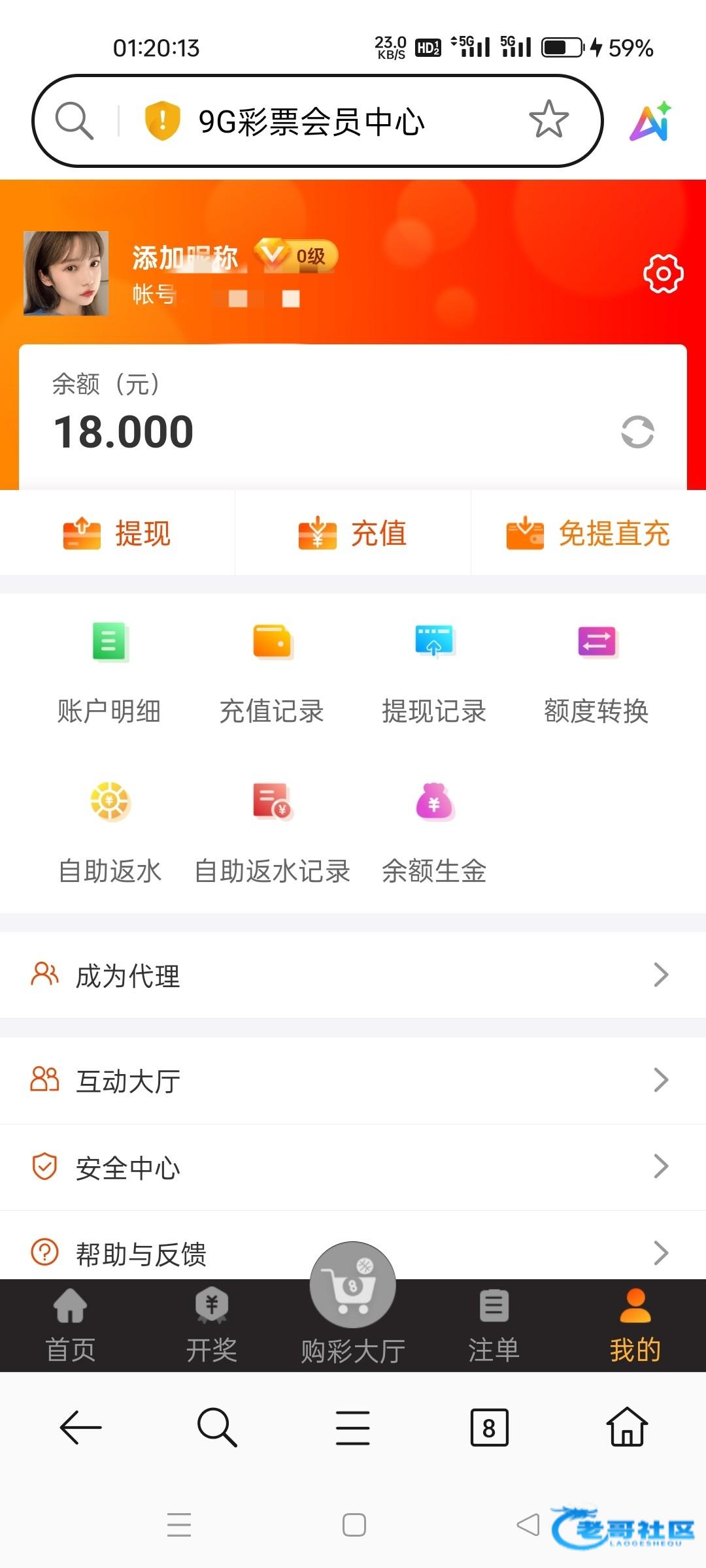
Task: Refresh the account balance
Action: [637, 432]
